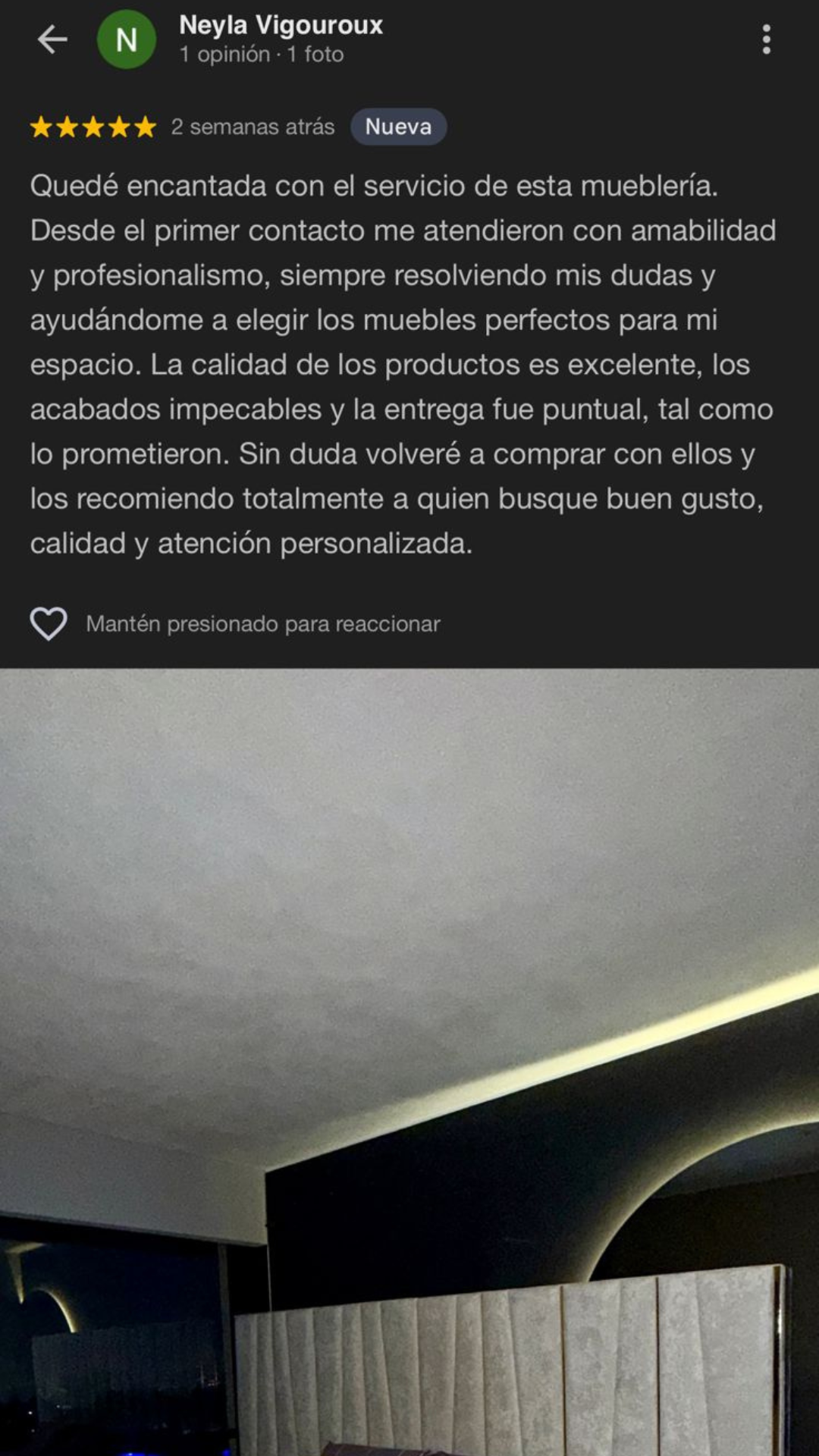This screenshot has height=1456, width=819.
Task: Open the three-dot overflow menu
Action: click(766, 39)
